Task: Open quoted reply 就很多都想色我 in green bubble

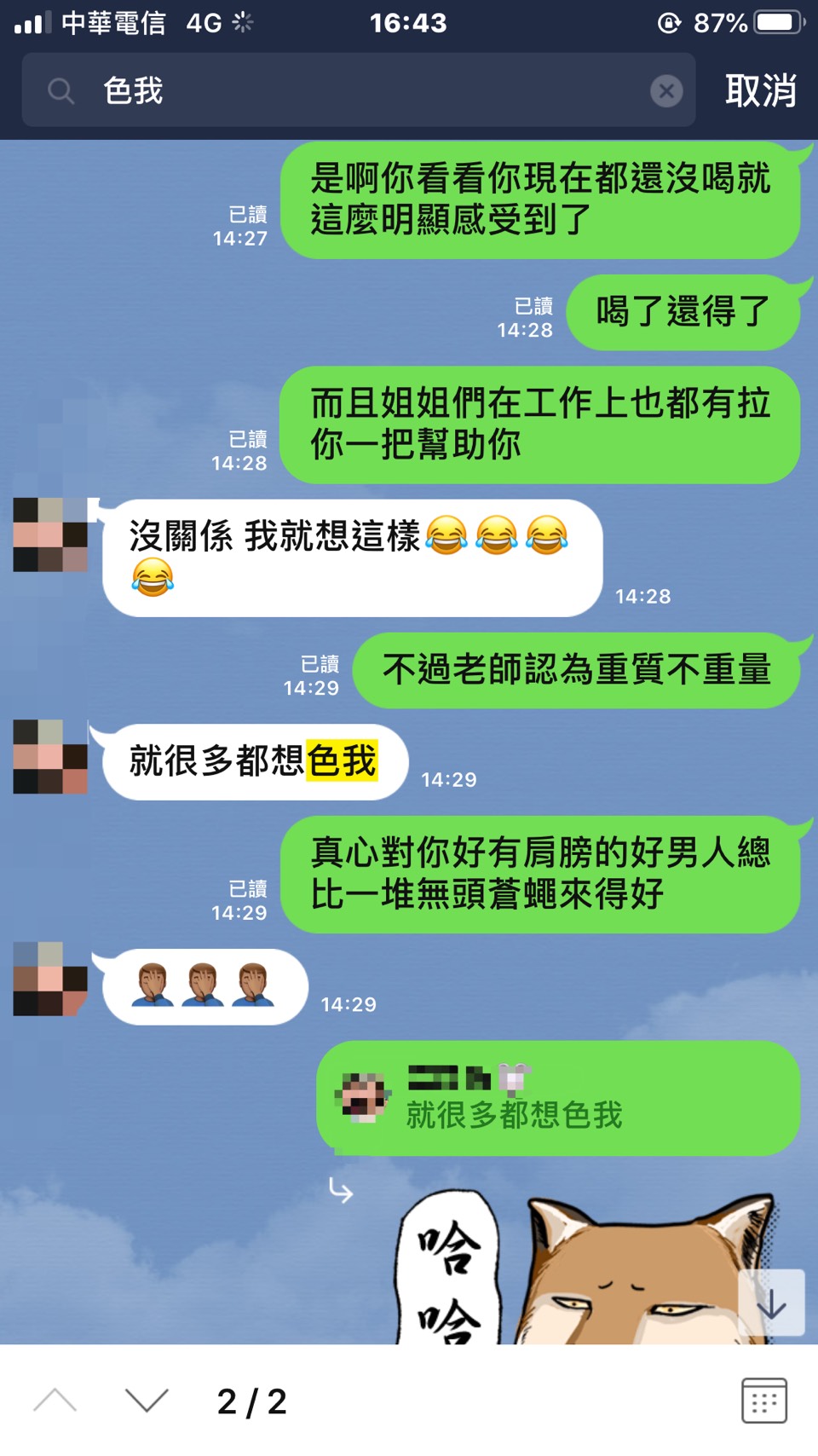Action: [557, 1099]
